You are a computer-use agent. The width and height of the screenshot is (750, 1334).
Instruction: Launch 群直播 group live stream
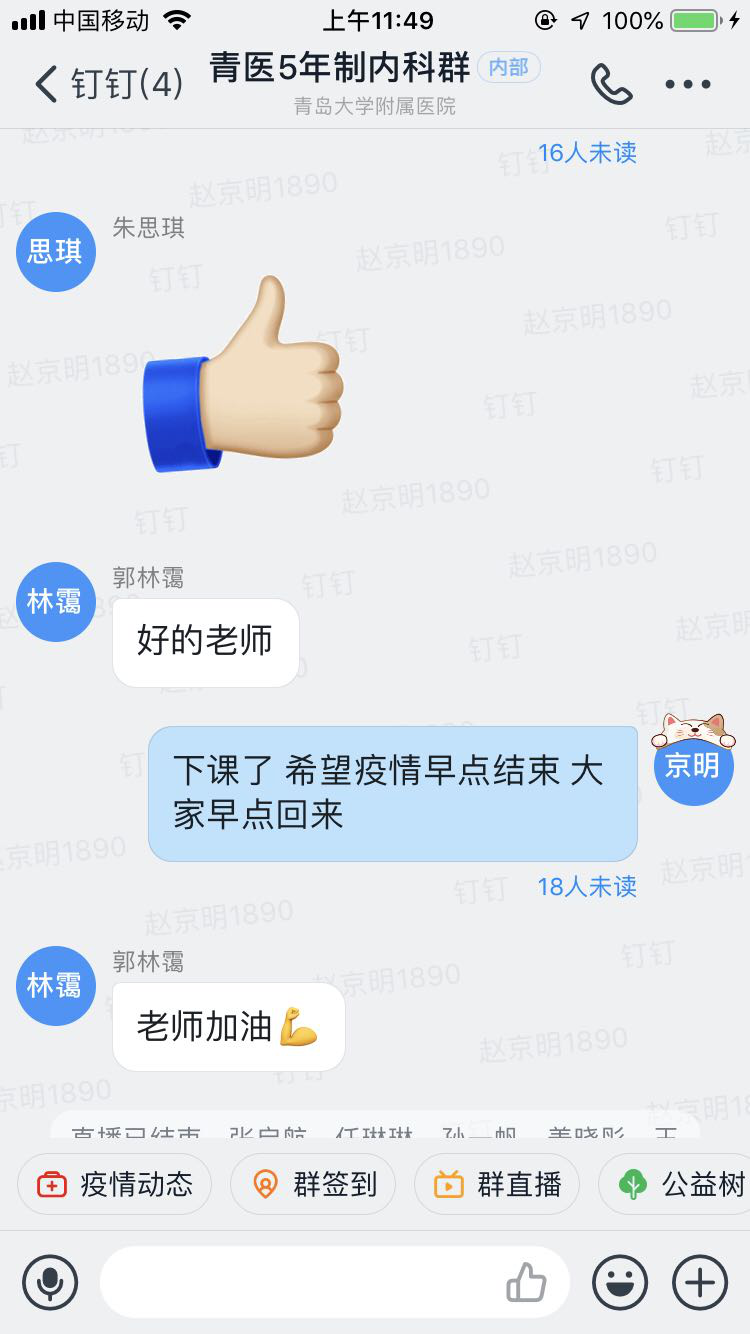point(497,1184)
